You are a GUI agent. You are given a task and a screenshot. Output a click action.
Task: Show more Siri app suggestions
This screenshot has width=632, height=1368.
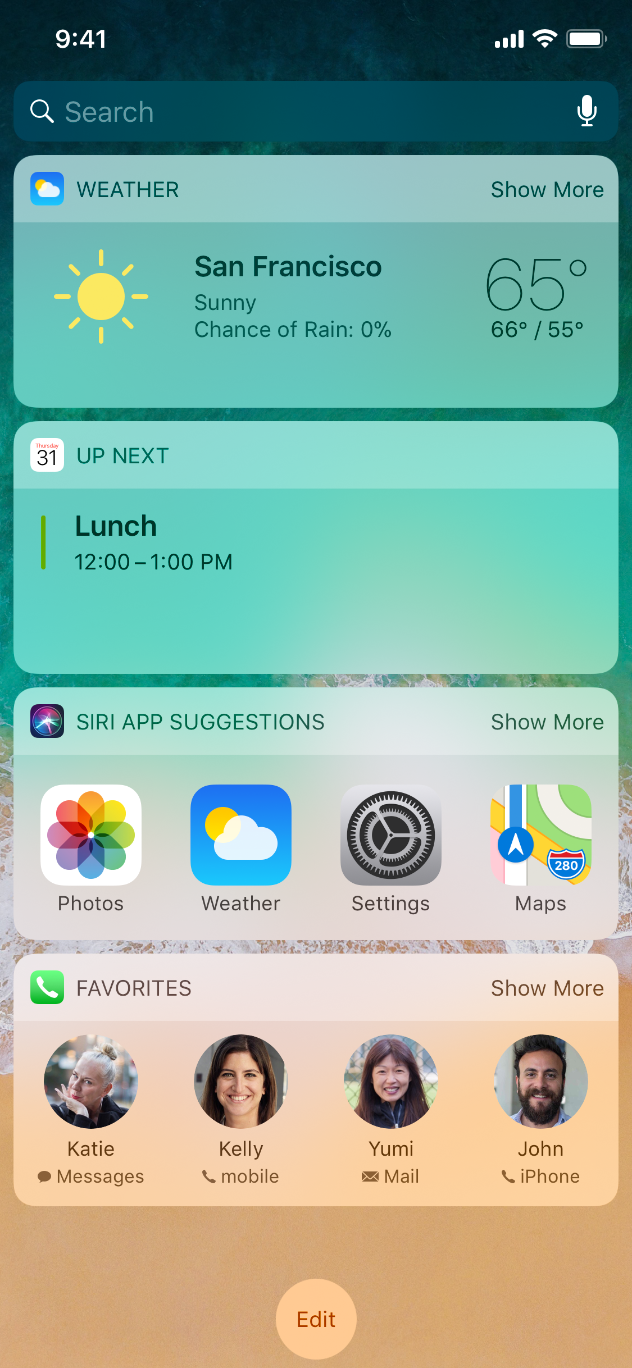pos(547,722)
